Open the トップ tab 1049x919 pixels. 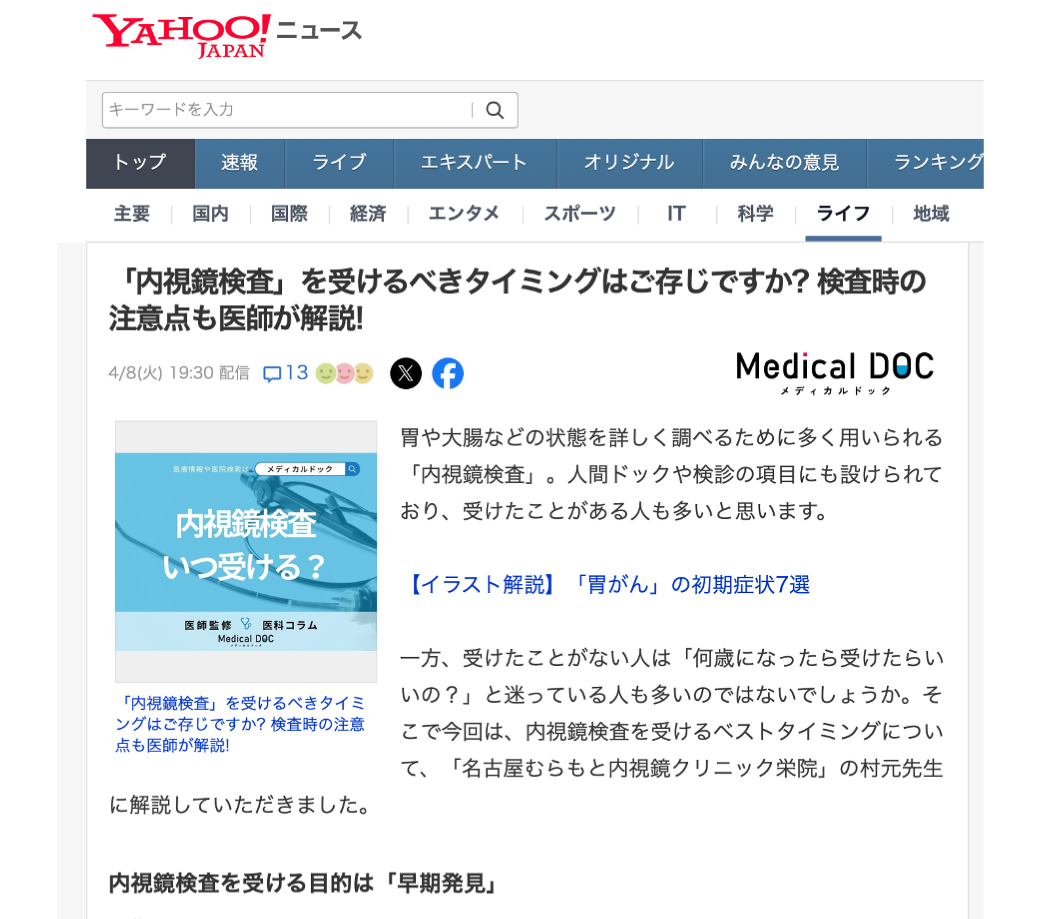[x=139, y=163]
